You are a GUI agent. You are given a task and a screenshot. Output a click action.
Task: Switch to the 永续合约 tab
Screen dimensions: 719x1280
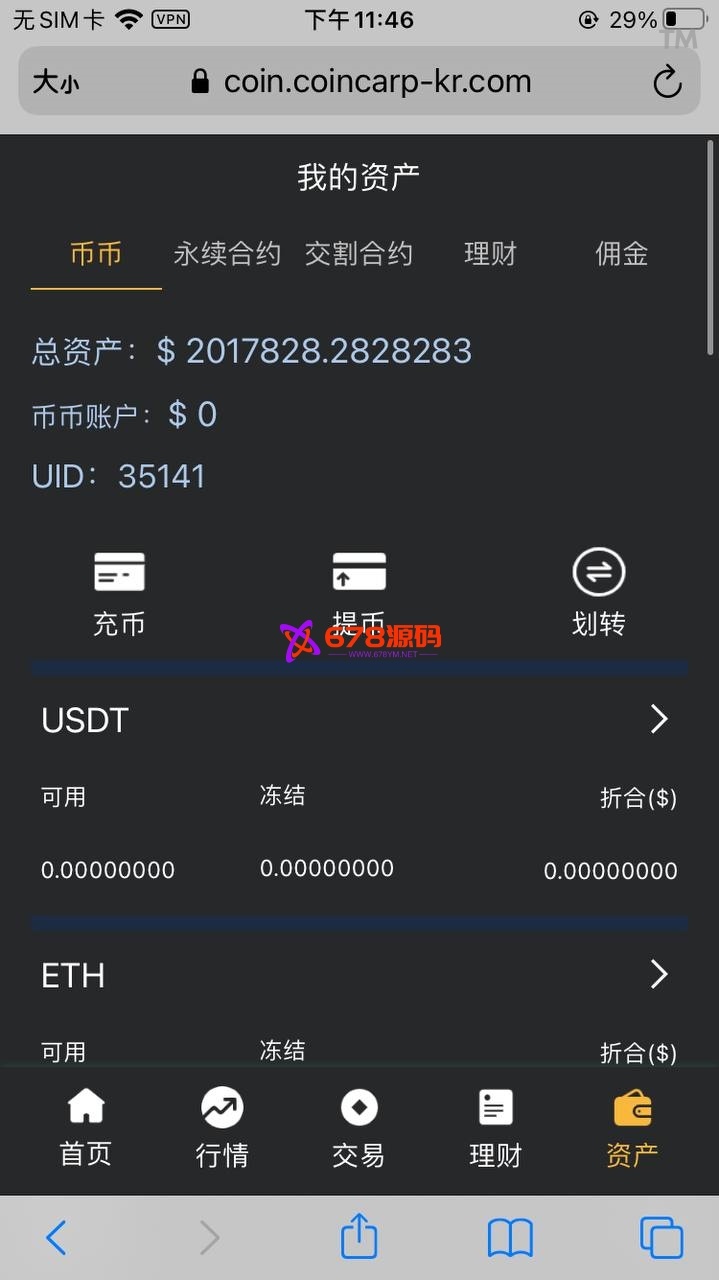(227, 254)
